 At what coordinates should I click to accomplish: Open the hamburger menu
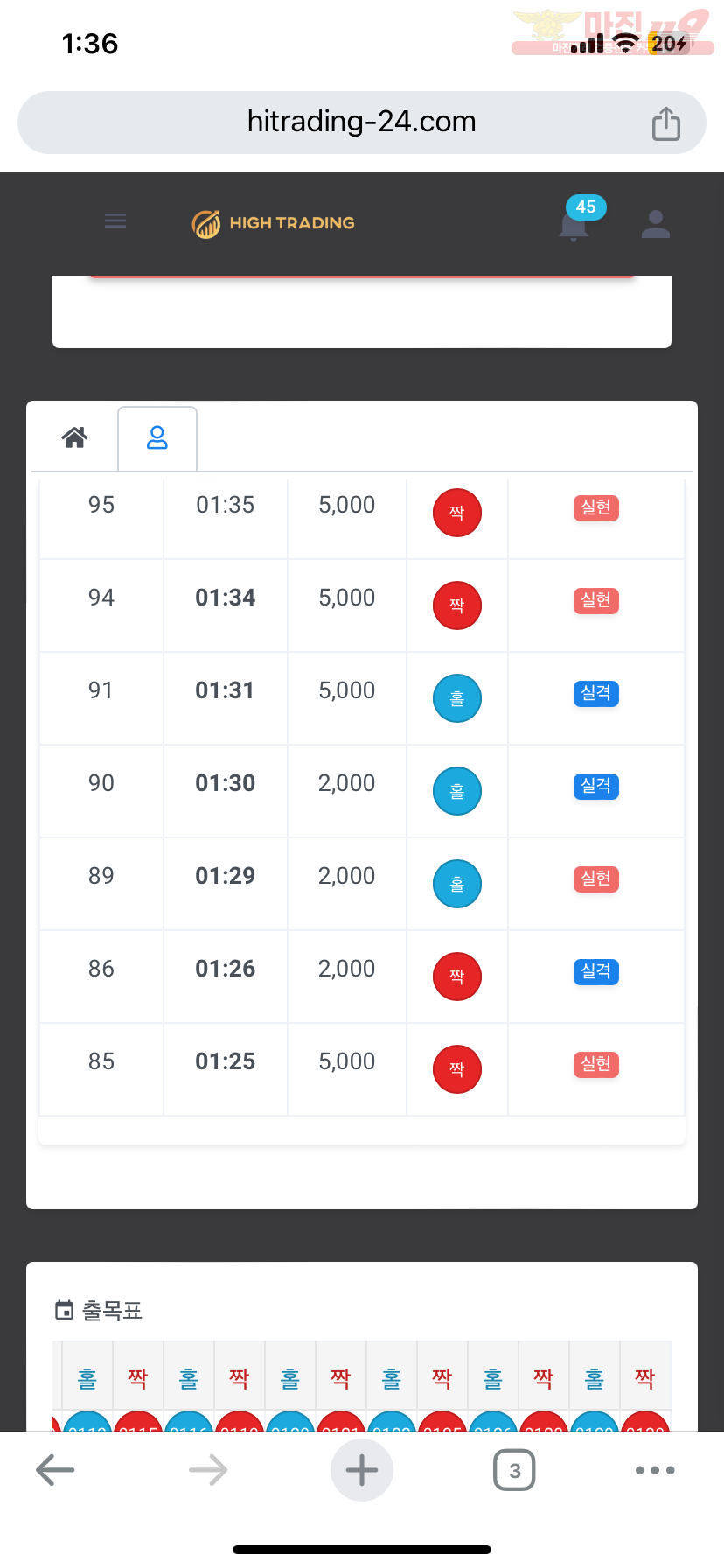(115, 220)
